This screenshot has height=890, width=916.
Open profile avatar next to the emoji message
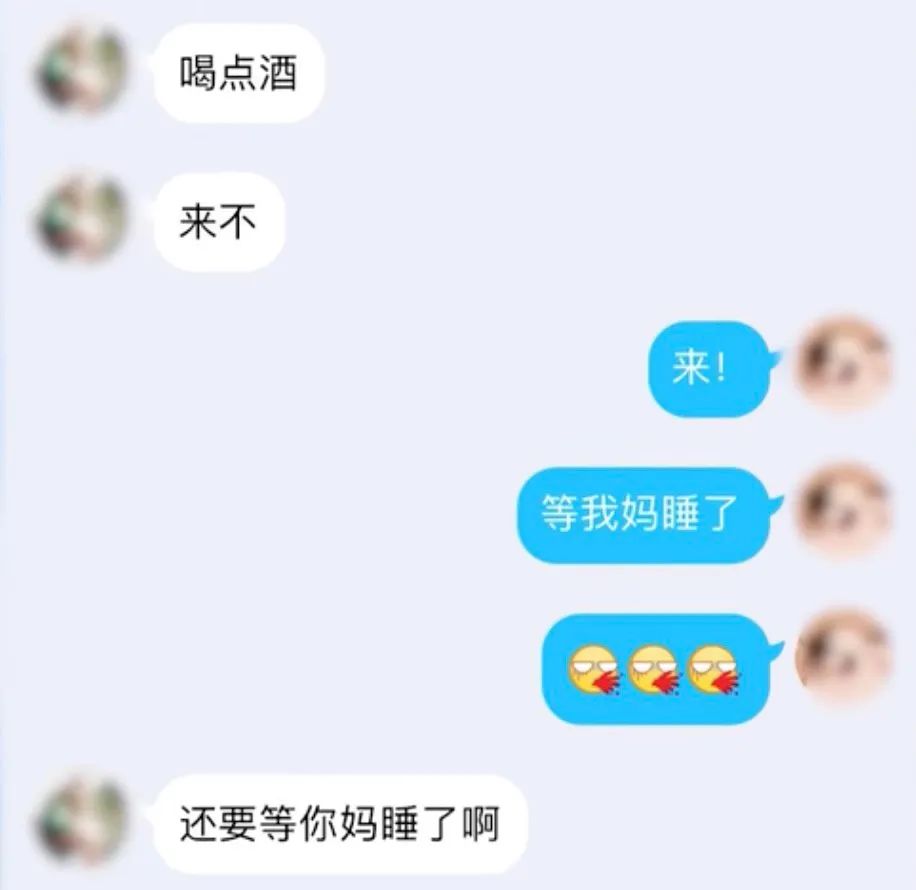coord(843,656)
